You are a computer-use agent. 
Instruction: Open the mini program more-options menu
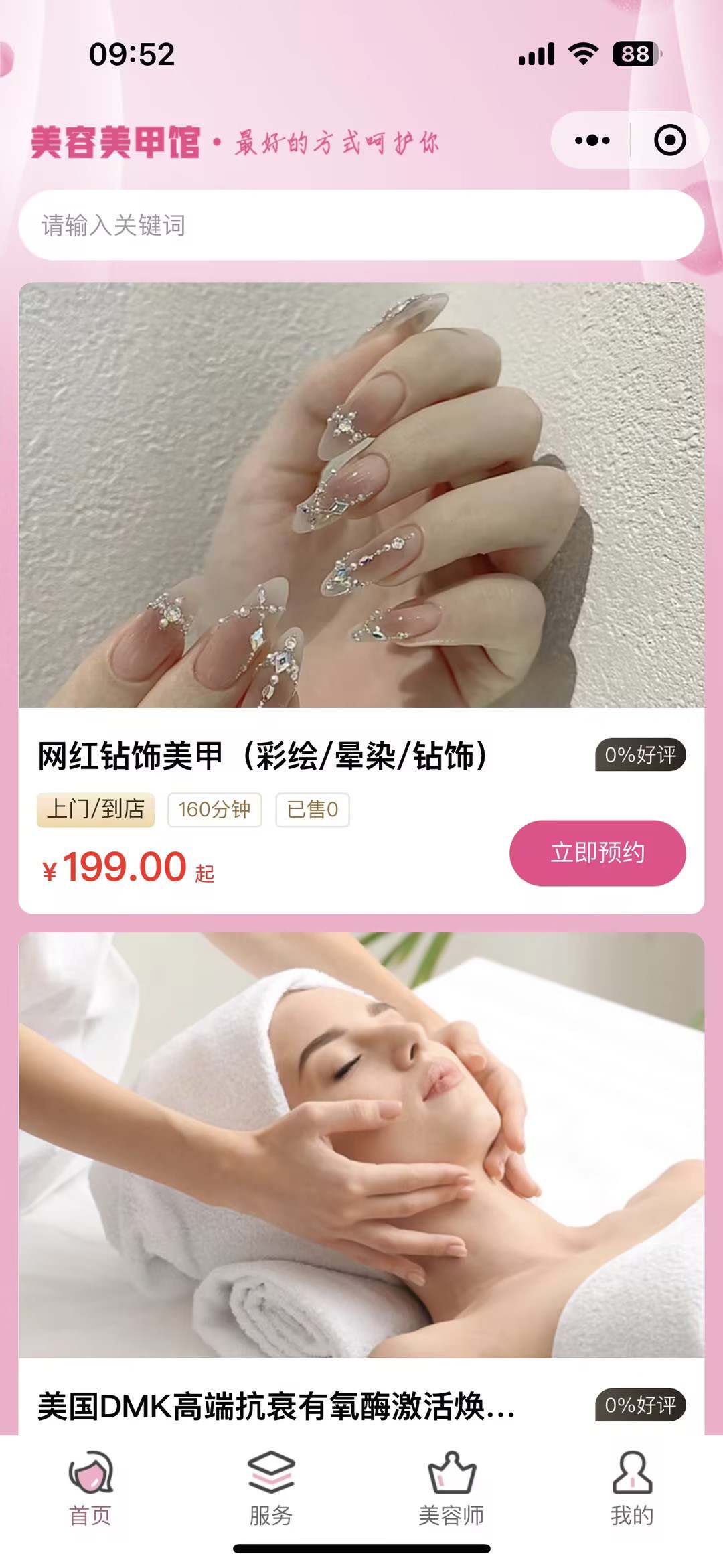click(592, 141)
